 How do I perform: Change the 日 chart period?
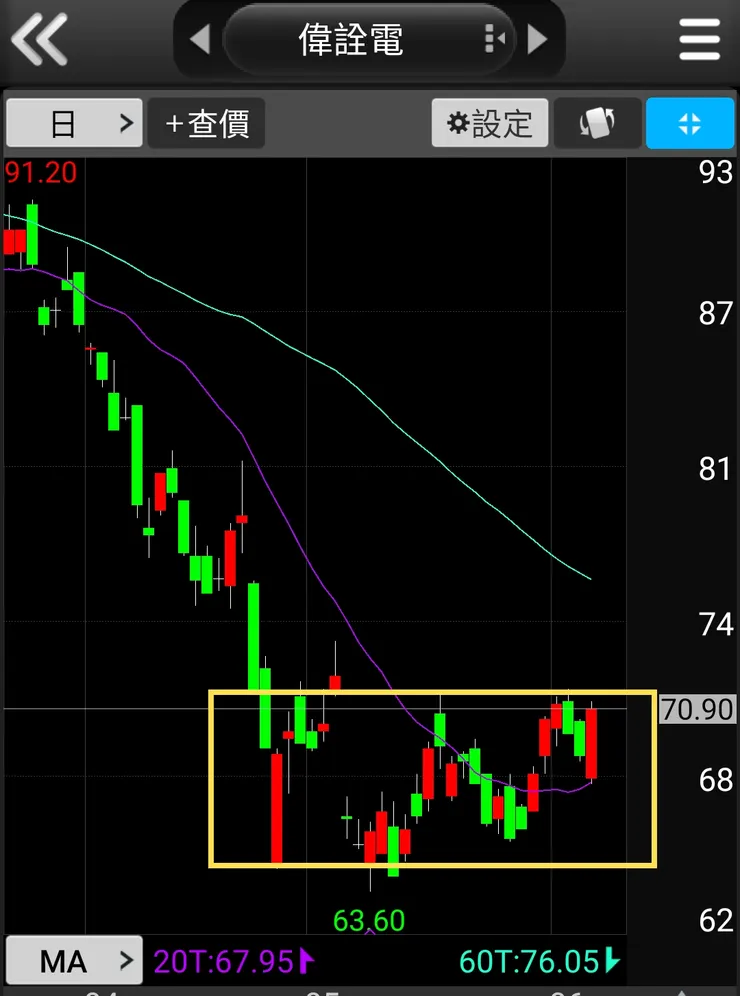pos(74,124)
